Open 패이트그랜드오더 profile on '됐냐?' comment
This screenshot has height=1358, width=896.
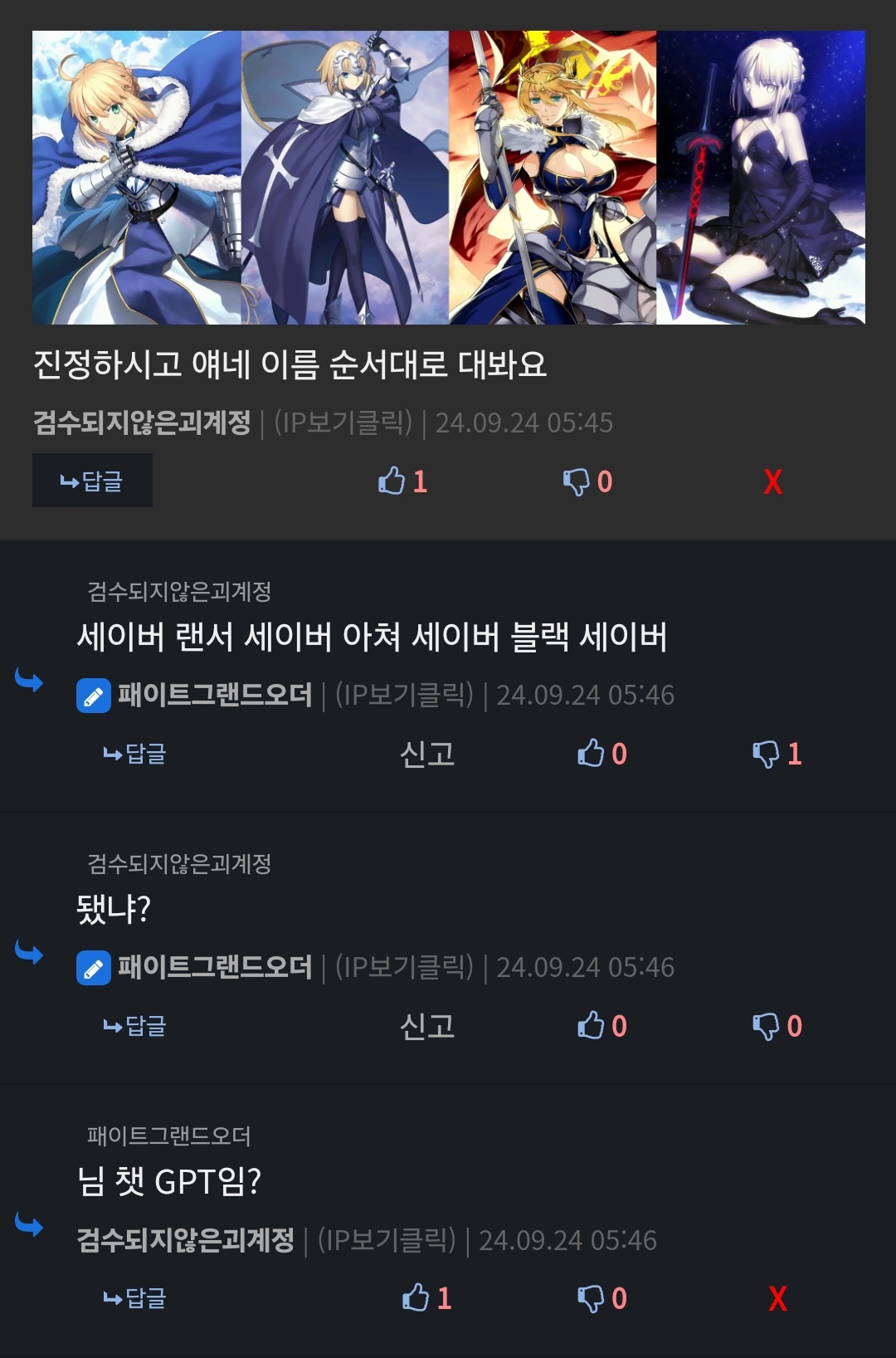pyautogui.click(x=214, y=967)
